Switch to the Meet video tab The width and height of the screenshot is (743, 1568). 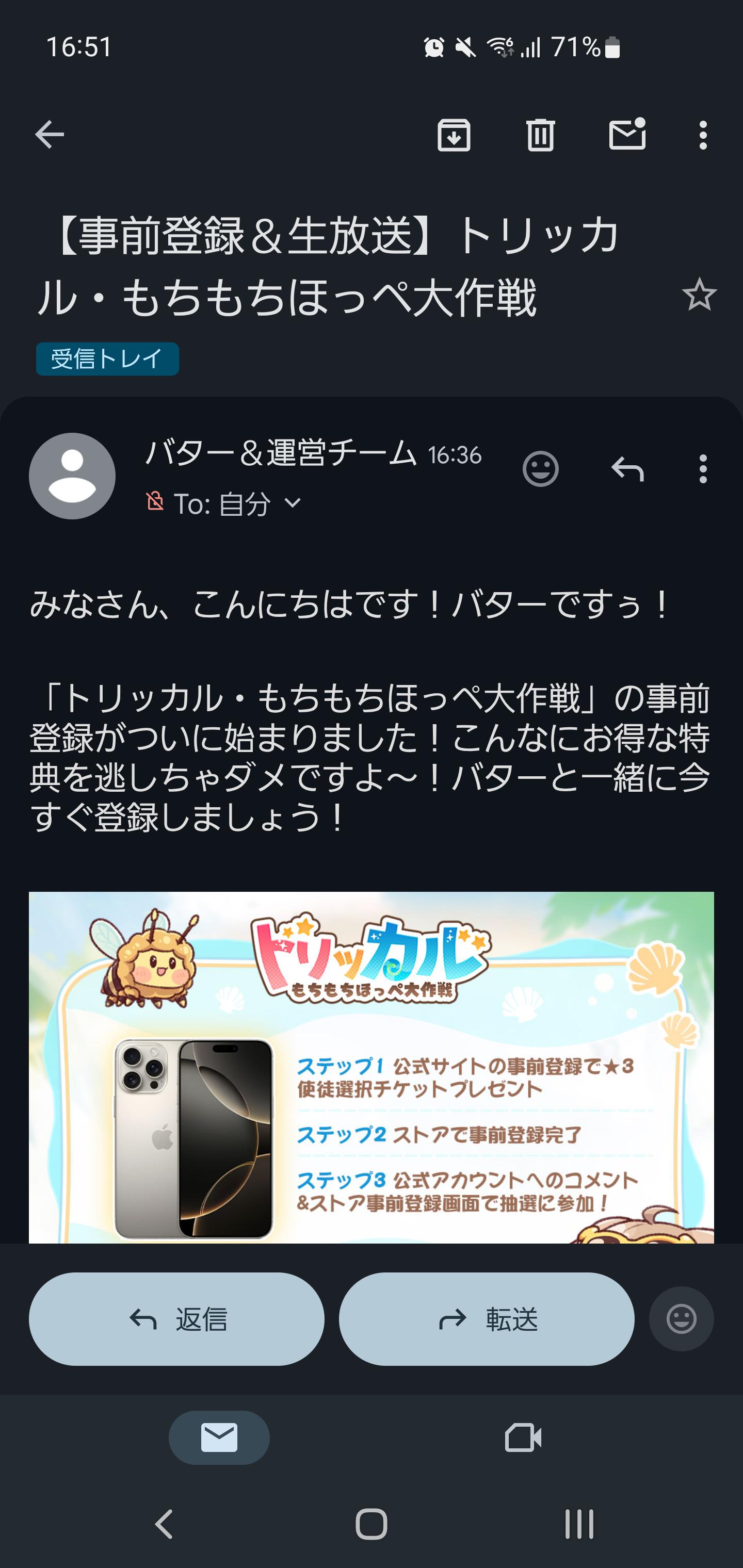click(523, 1438)
